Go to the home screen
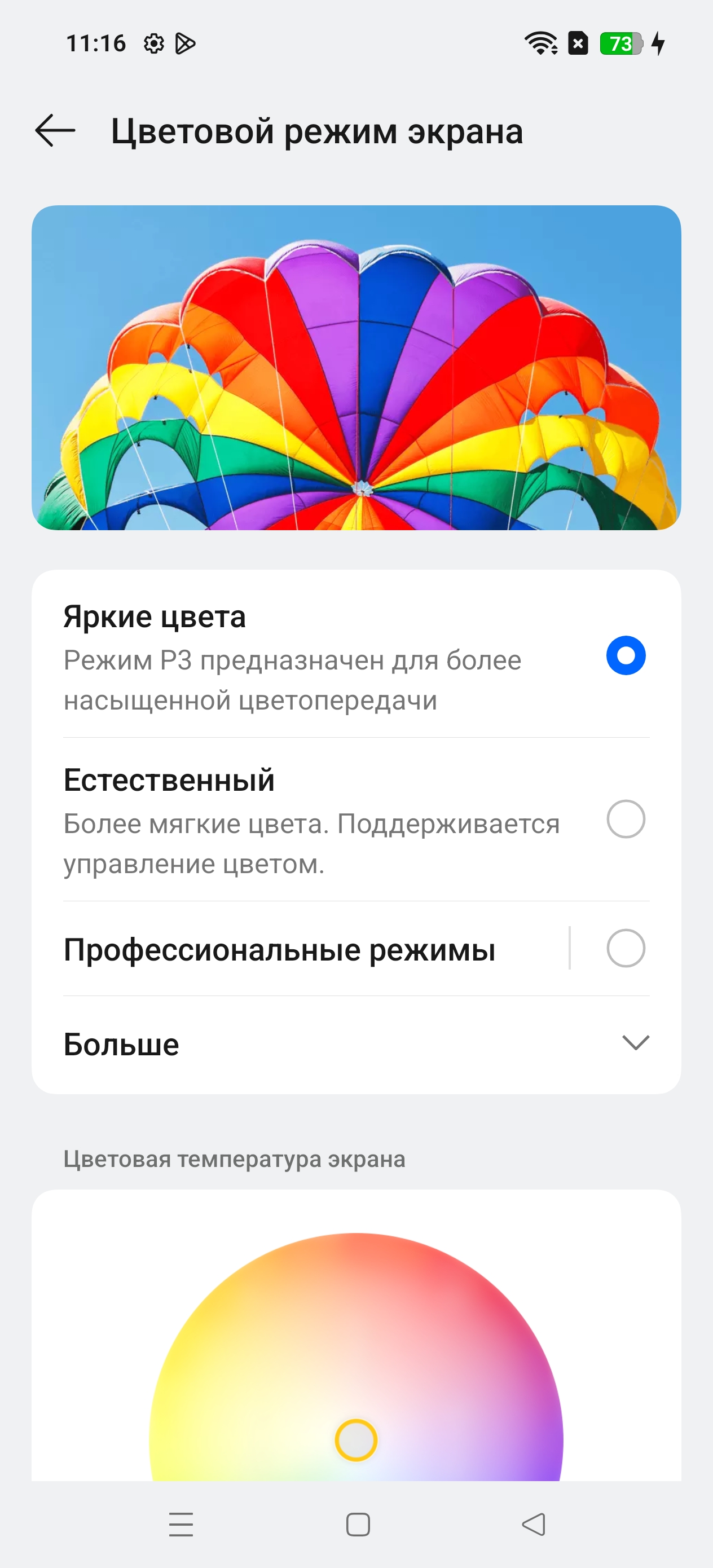This screenshot has width=713, height=1568. [358, 1524]
